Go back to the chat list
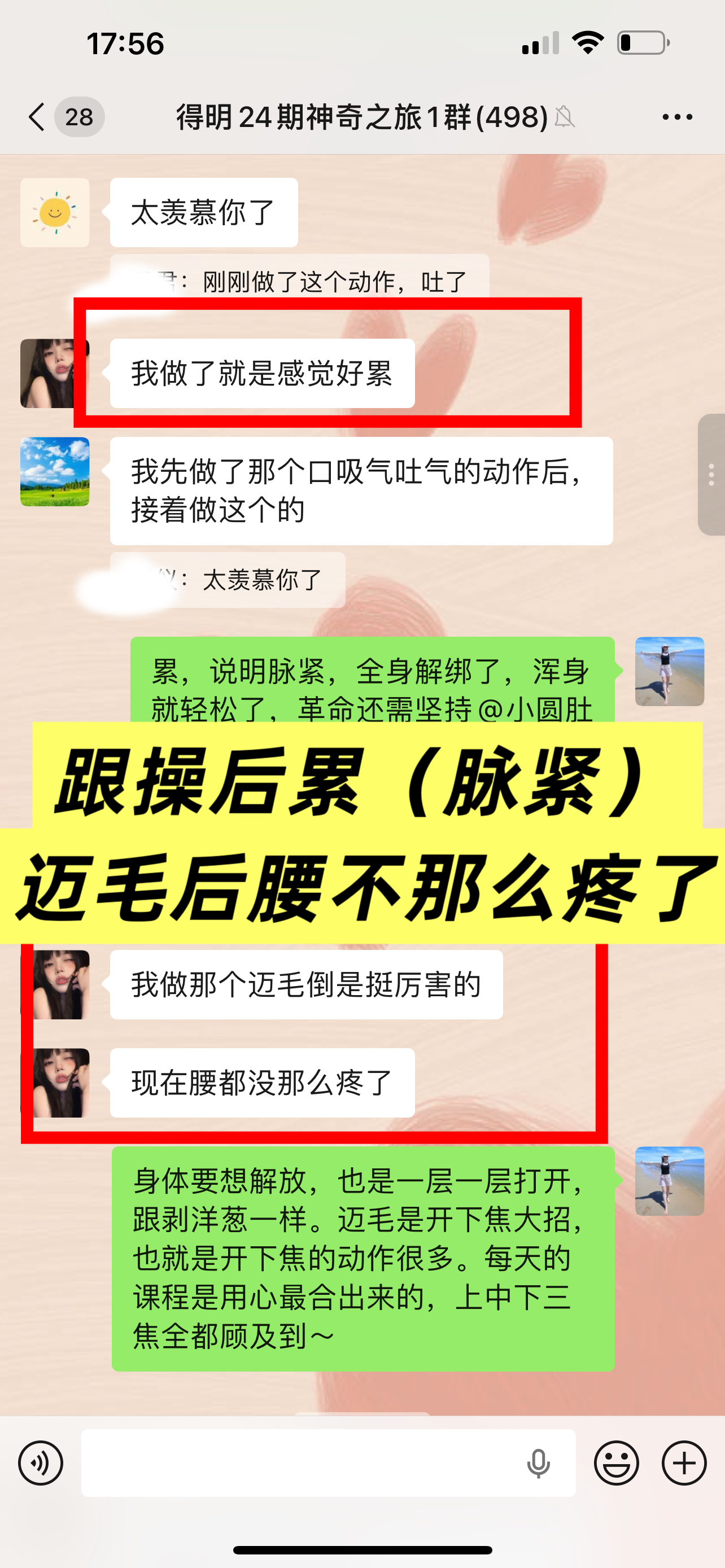725x1568 pixels. 38,117
